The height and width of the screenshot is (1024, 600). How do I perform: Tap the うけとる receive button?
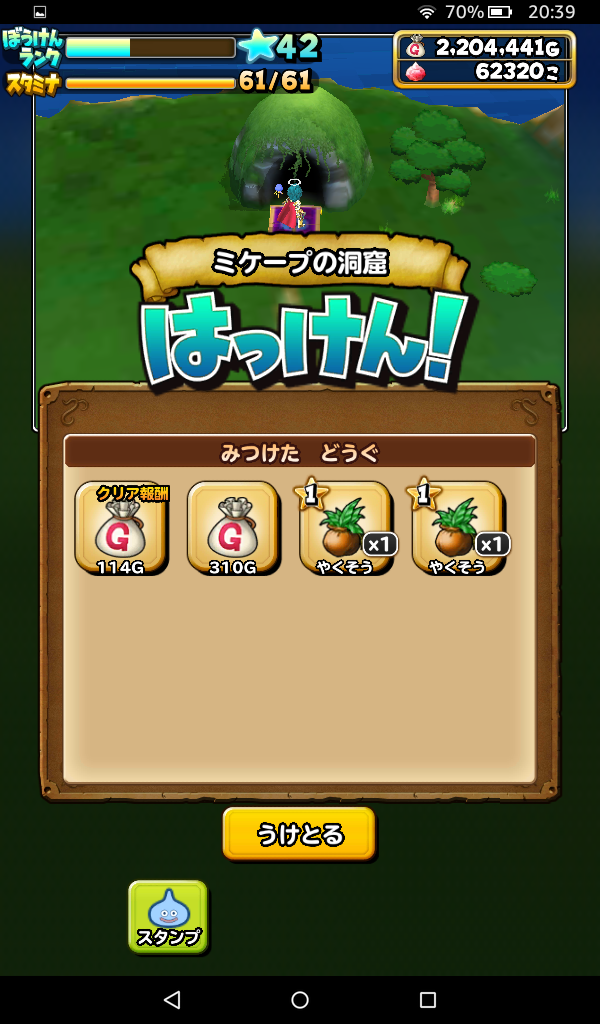pos(299,834)
